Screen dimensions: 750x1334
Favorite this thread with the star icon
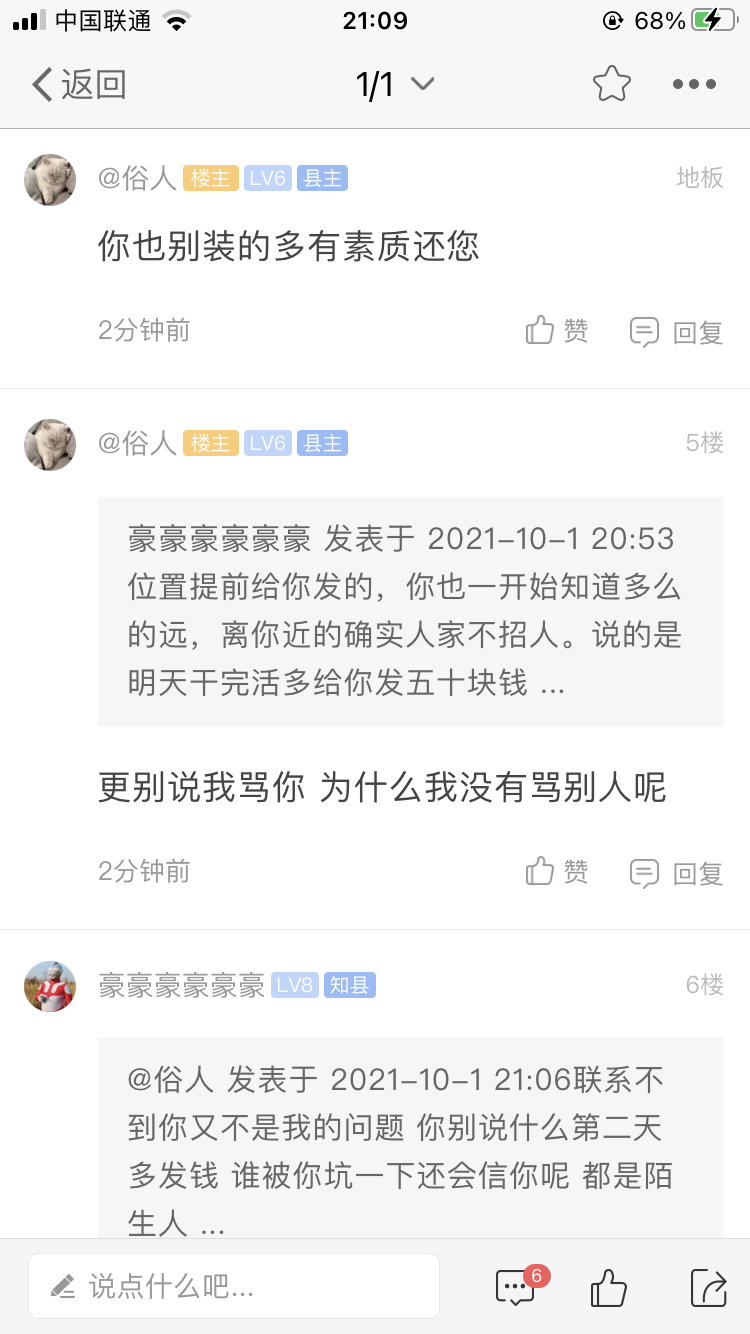(611, 85)
